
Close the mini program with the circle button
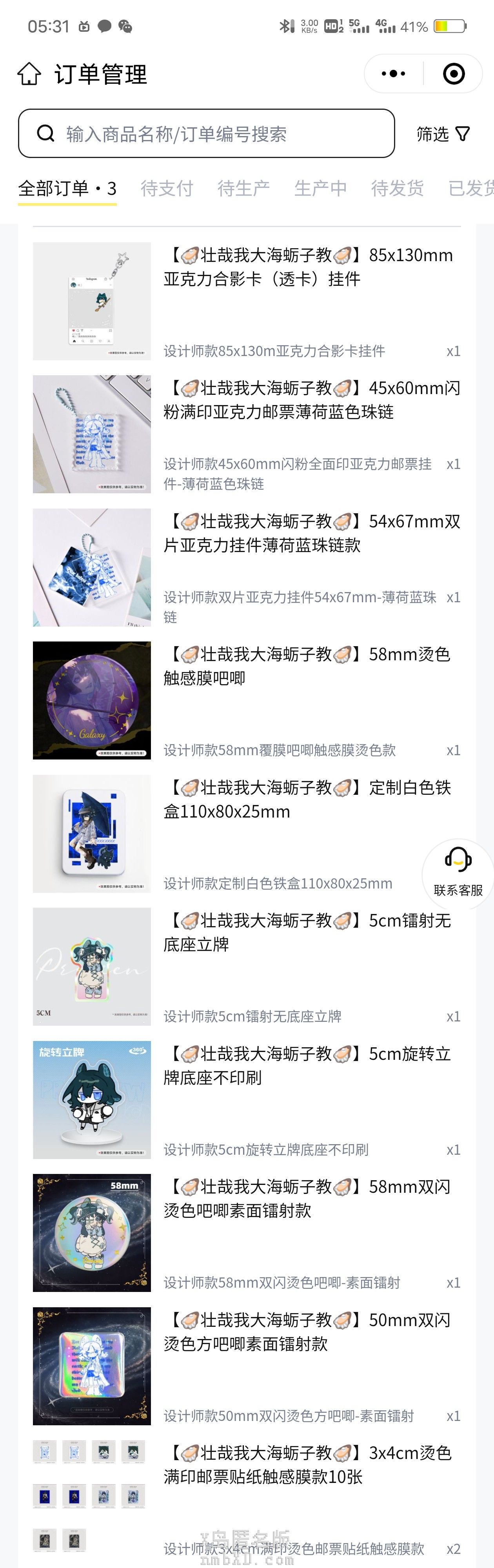[454, 74]
